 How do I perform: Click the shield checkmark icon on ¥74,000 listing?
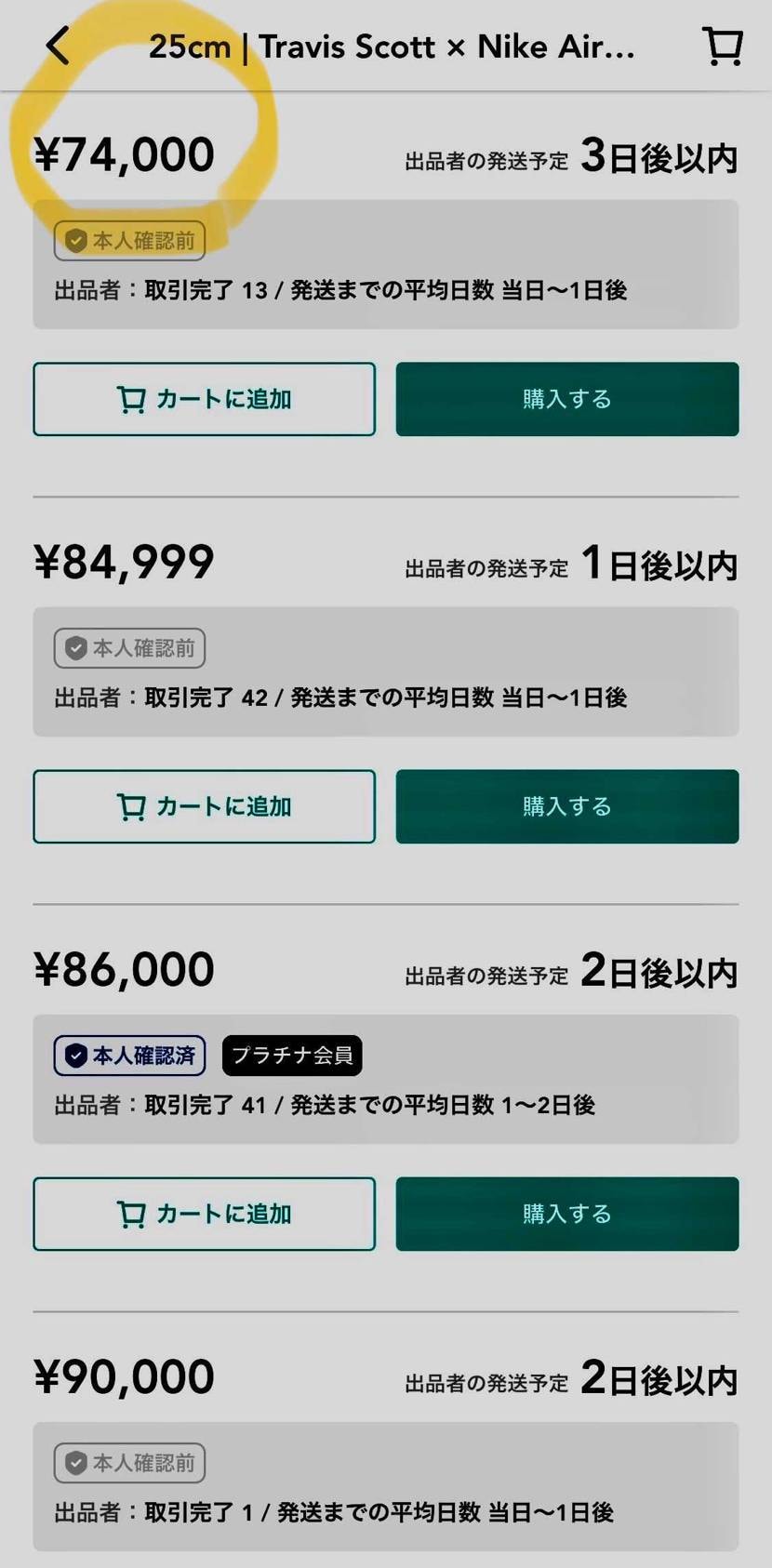76,241
